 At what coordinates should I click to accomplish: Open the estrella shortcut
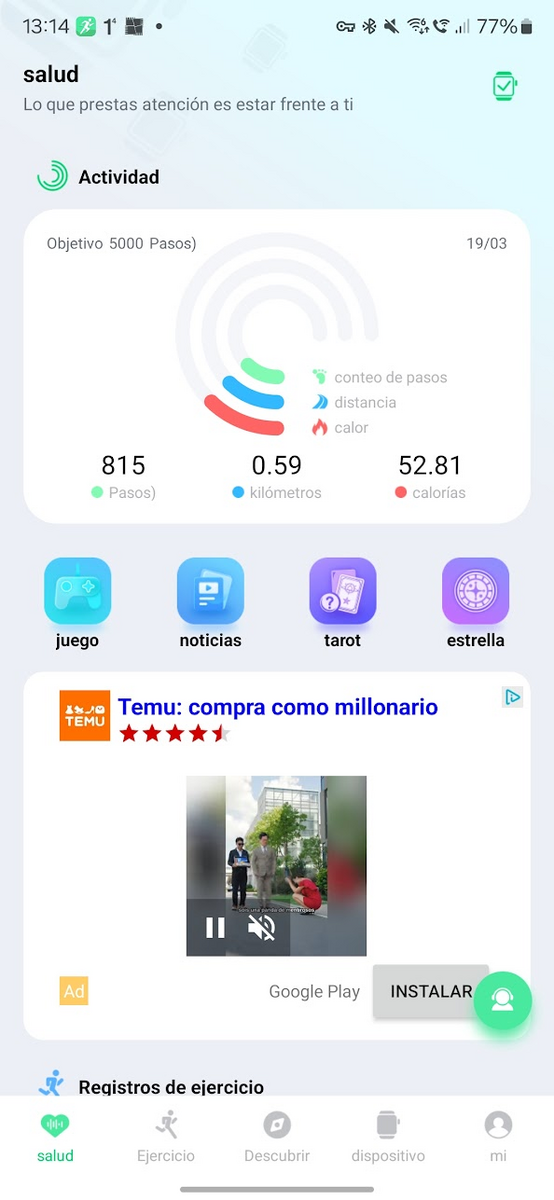click(x=475, y=603)
